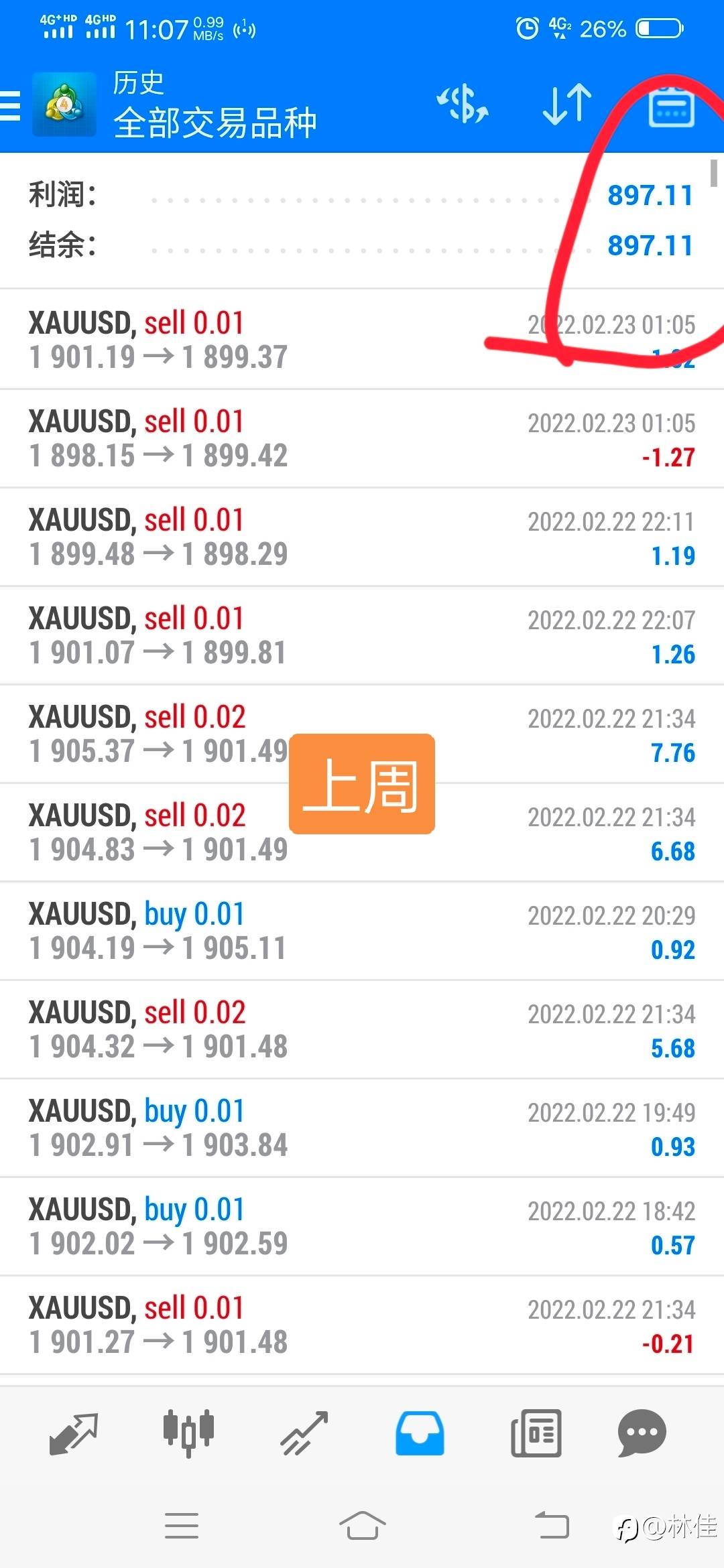Open the sell trade with 7.76 profit
The image size is (724, 1568).
362,734
